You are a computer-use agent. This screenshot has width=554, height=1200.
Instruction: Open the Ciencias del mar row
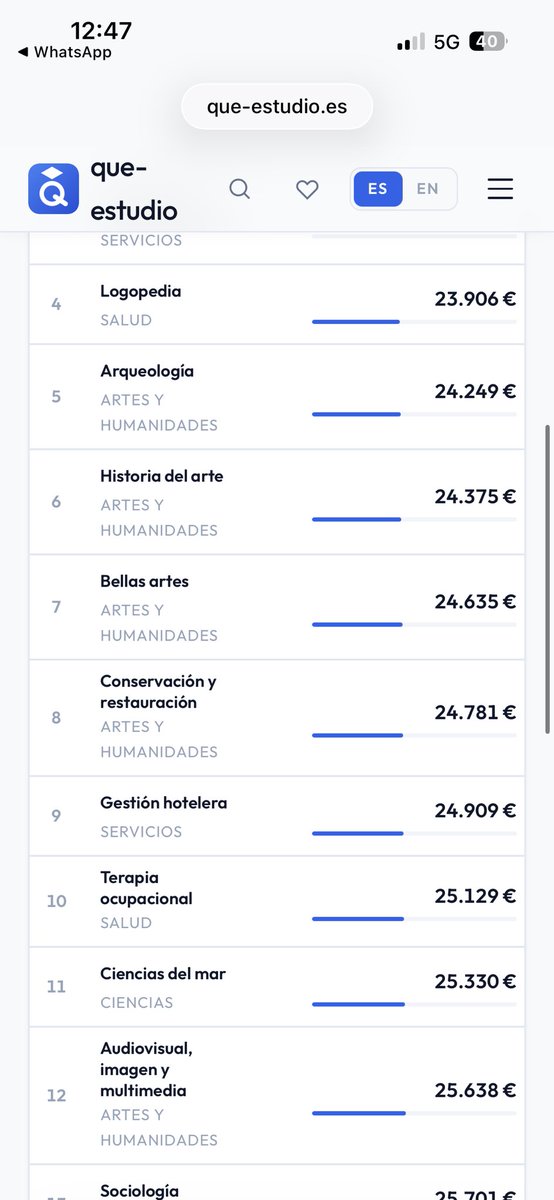point(277,986)
